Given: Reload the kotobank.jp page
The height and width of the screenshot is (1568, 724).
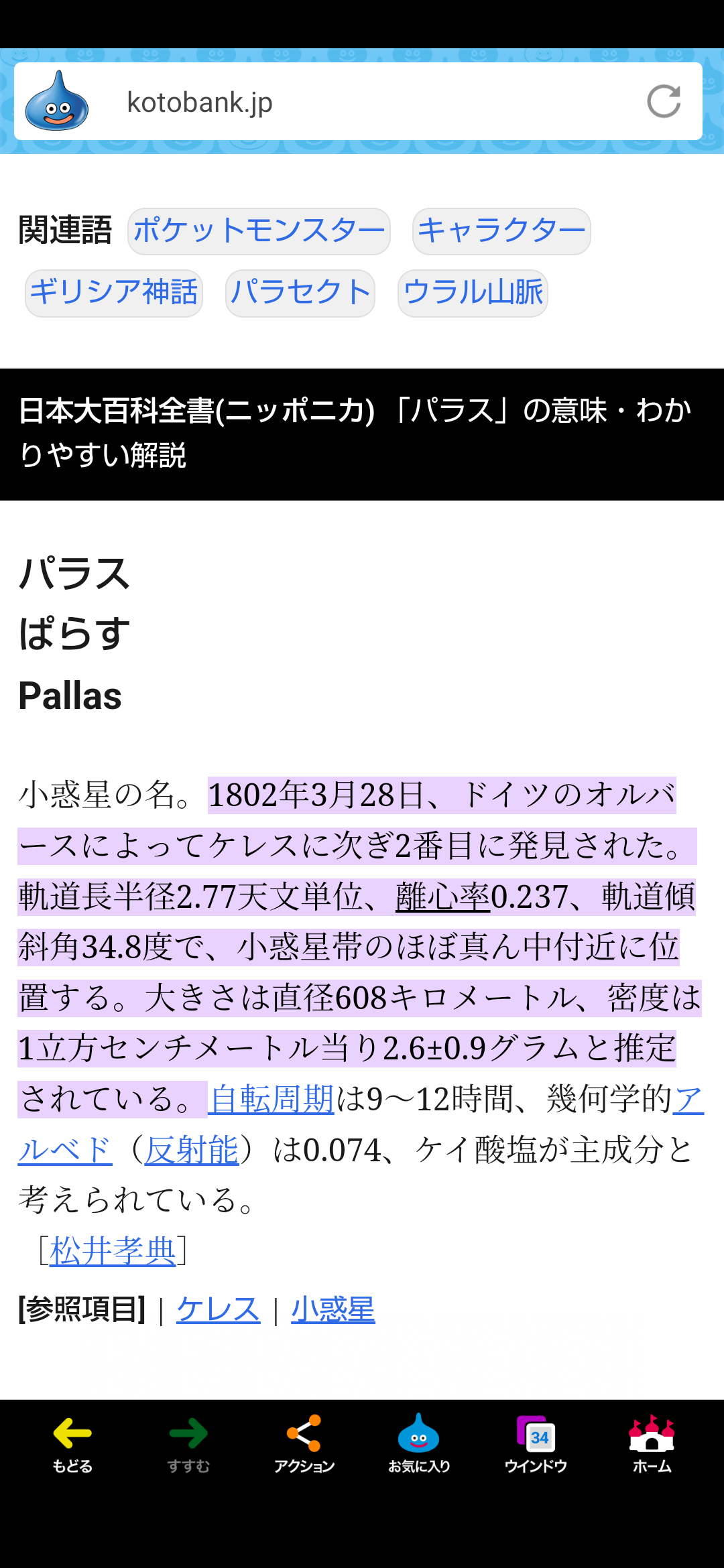Looking at the screenshot, I should click(x=664, y=101).
